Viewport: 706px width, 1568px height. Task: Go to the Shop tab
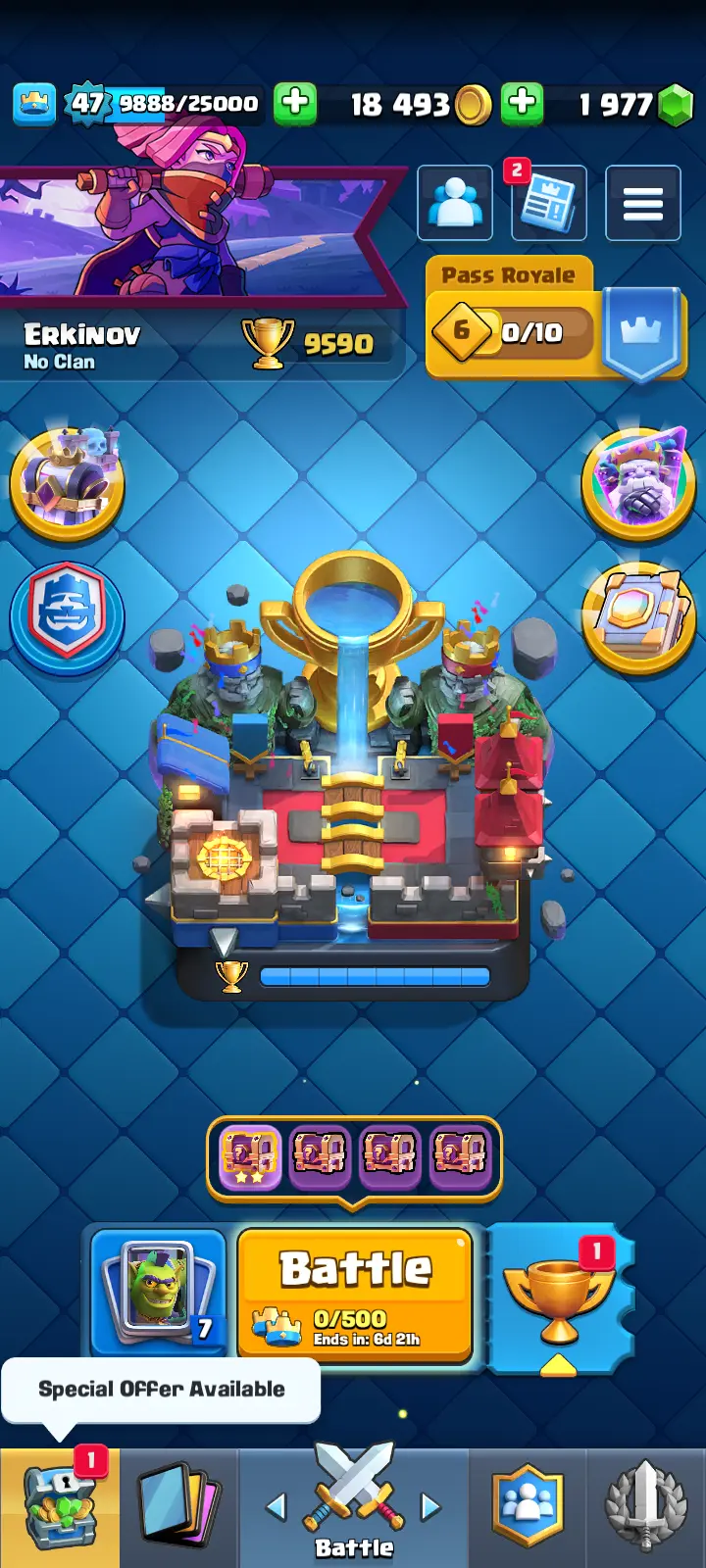pyautogui.click(x=60, y=1509)
